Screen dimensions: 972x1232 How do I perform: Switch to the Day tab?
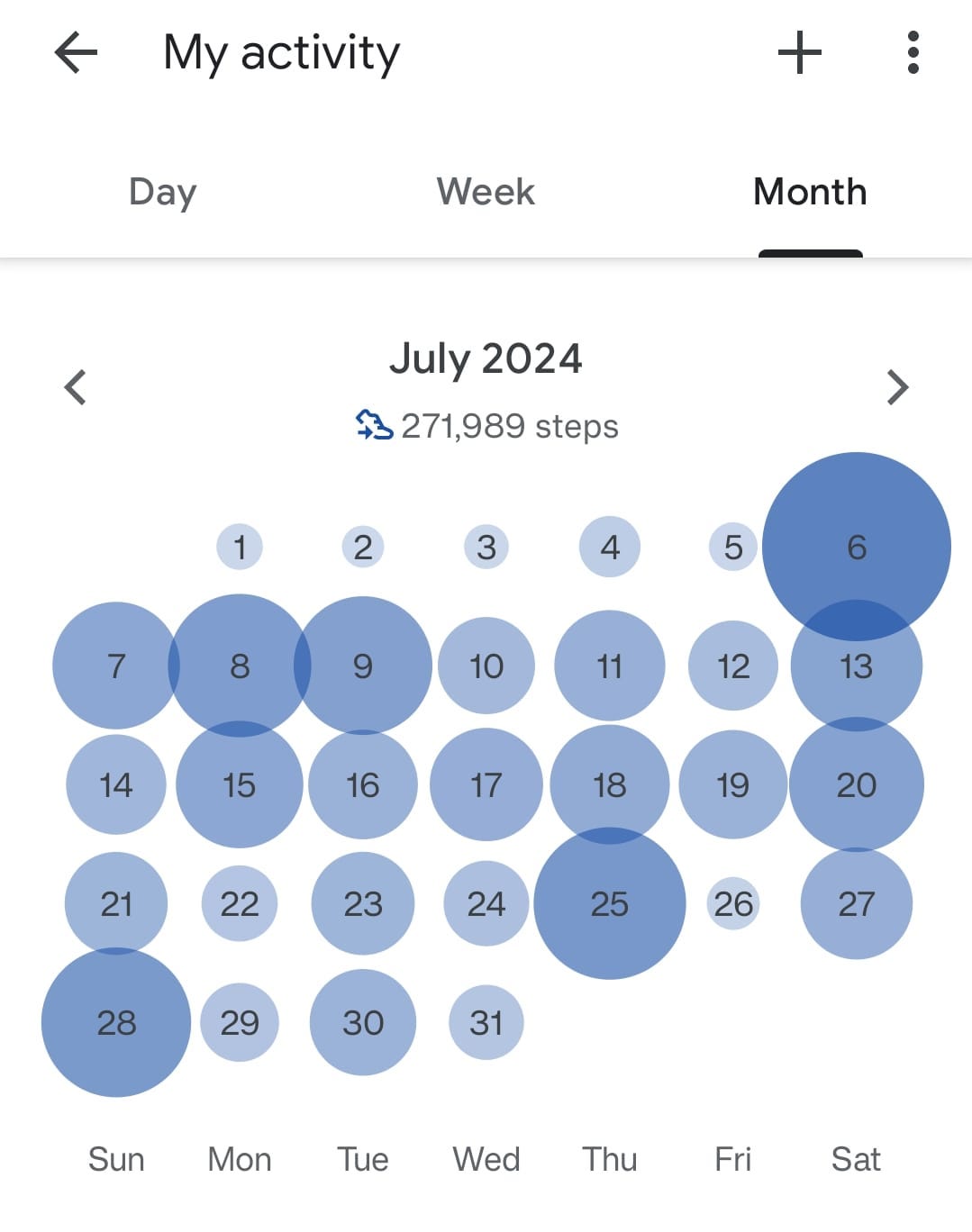(162, 192)
